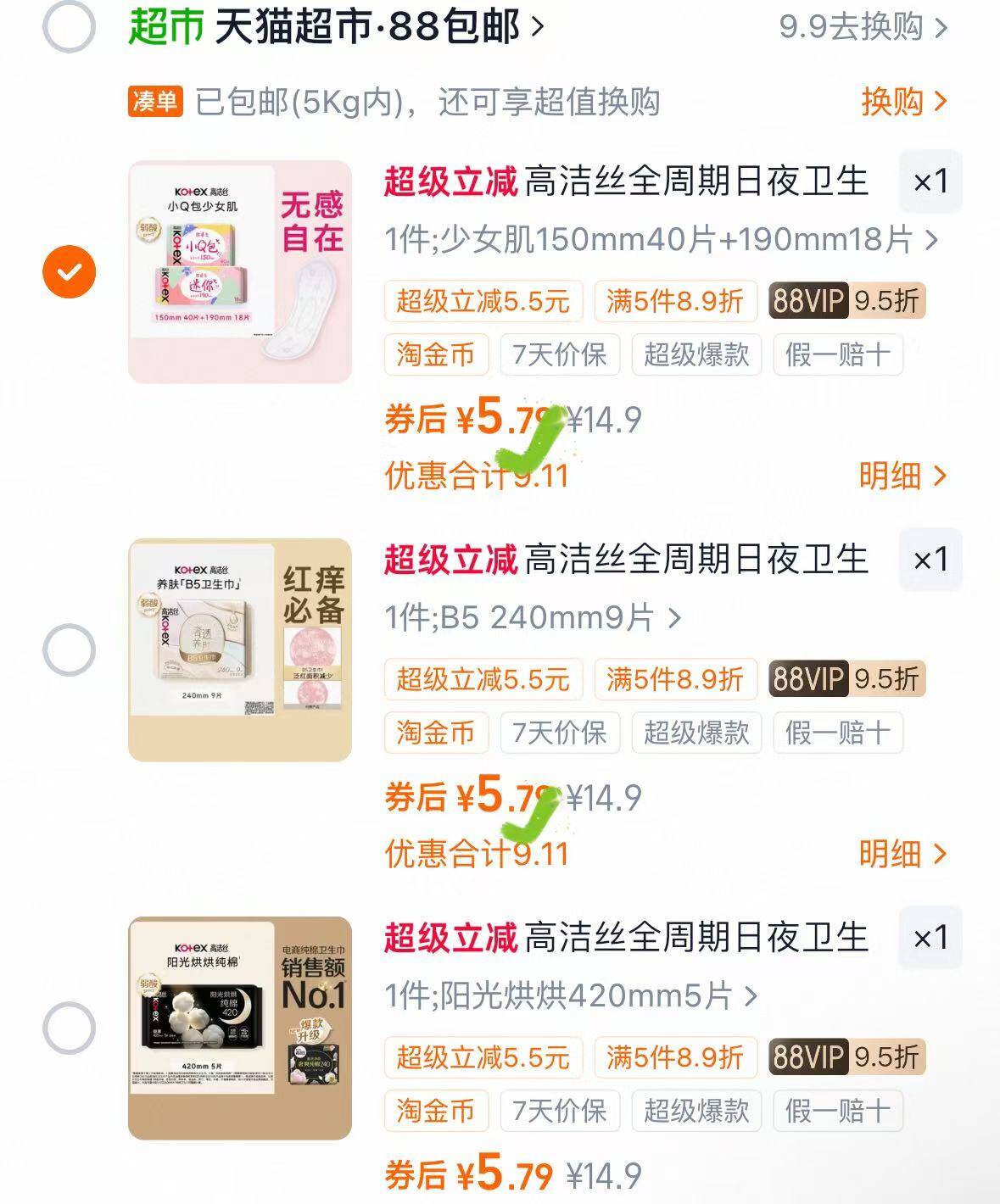
Task: Open B5卫生巾 product image
Action: click(240, 649)
